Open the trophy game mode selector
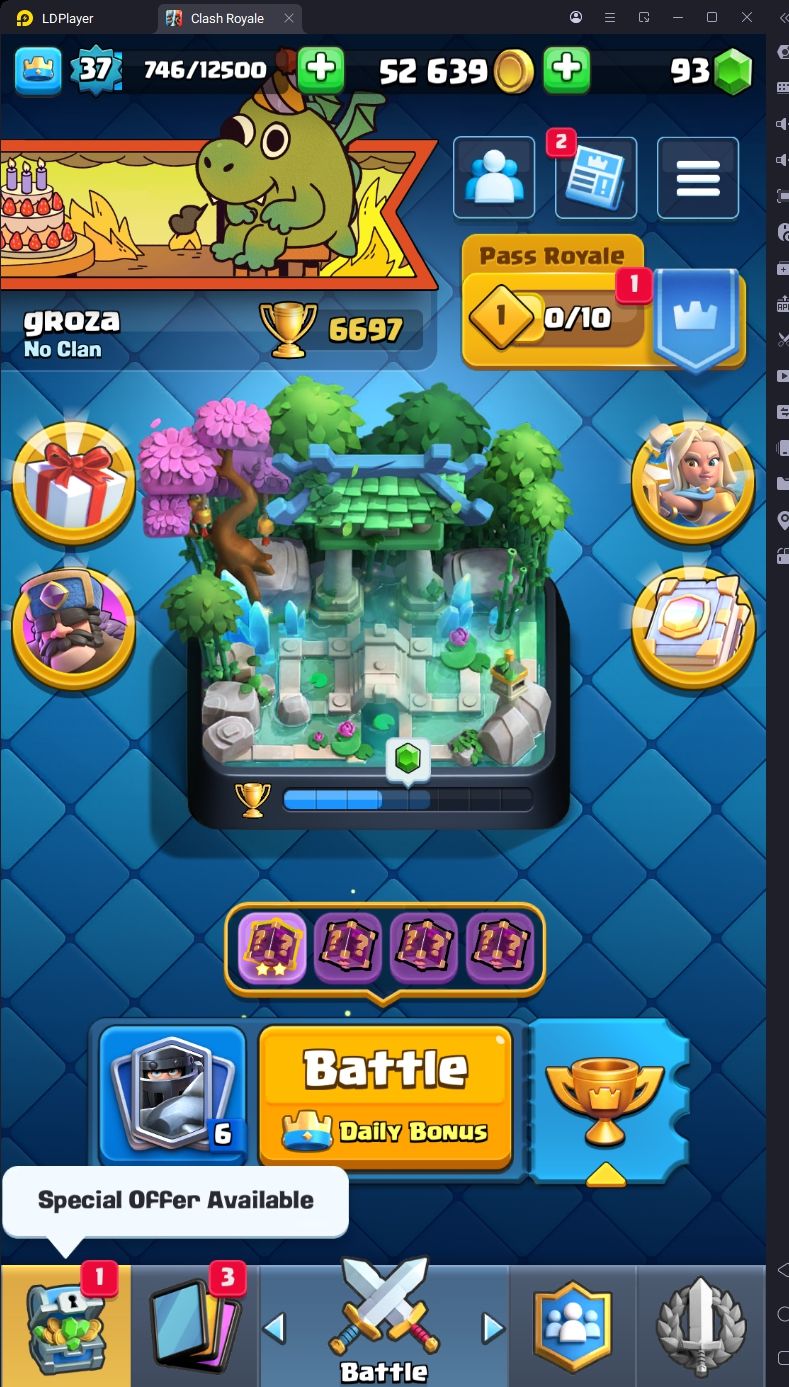The height and width of the screenshot is (1387, 789). [605, 1100]
